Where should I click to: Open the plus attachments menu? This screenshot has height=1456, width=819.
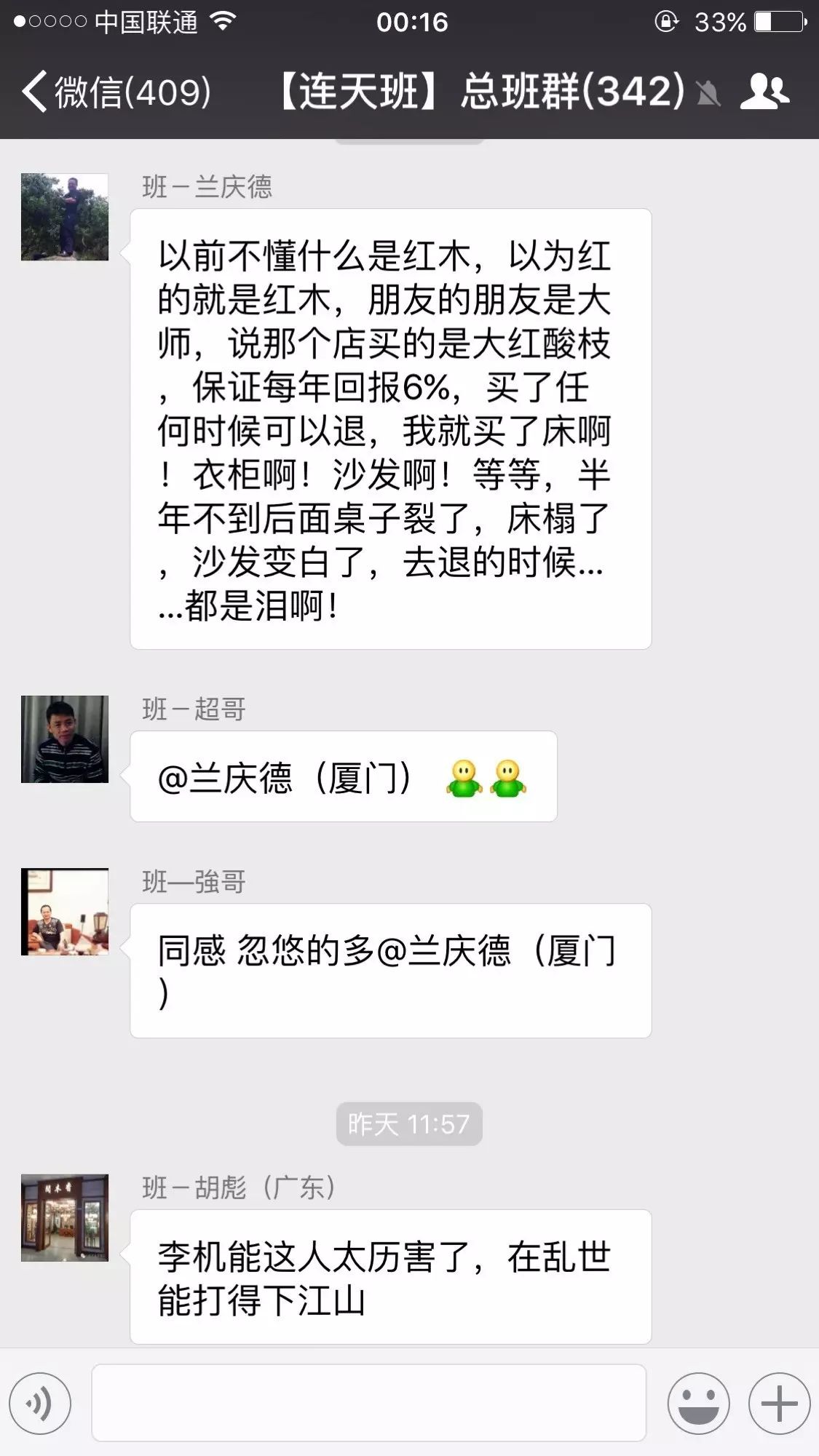pos(779,1403)
